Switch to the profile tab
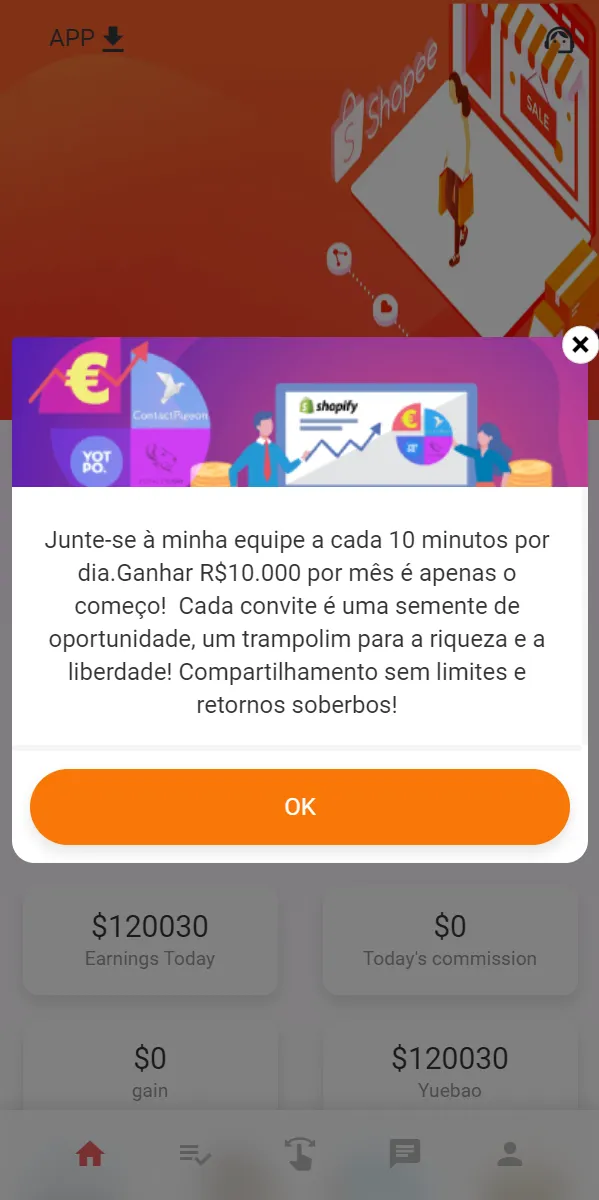The width and height of the screenshot is (599, 1200). tap(510, 1155)
